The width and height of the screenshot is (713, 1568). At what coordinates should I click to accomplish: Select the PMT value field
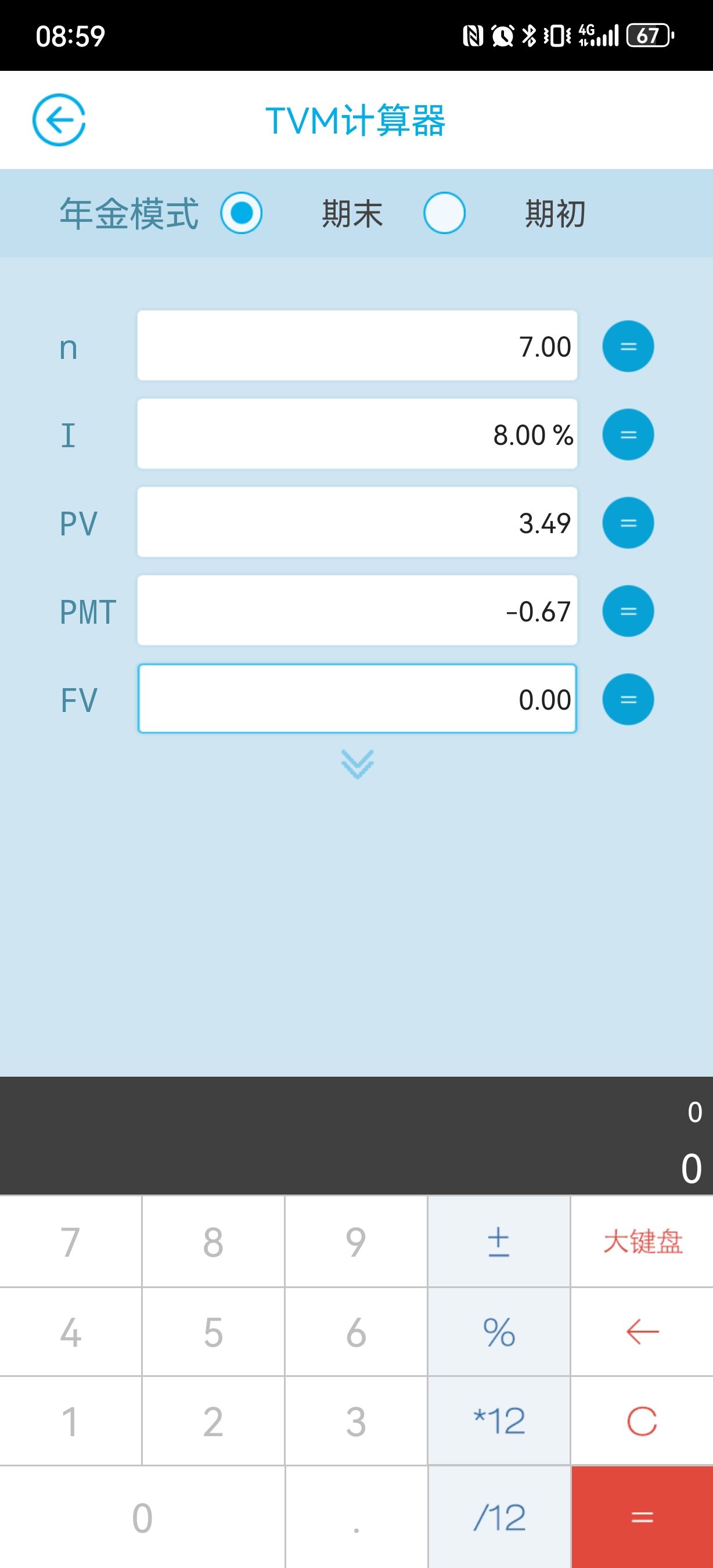[357, 610]
